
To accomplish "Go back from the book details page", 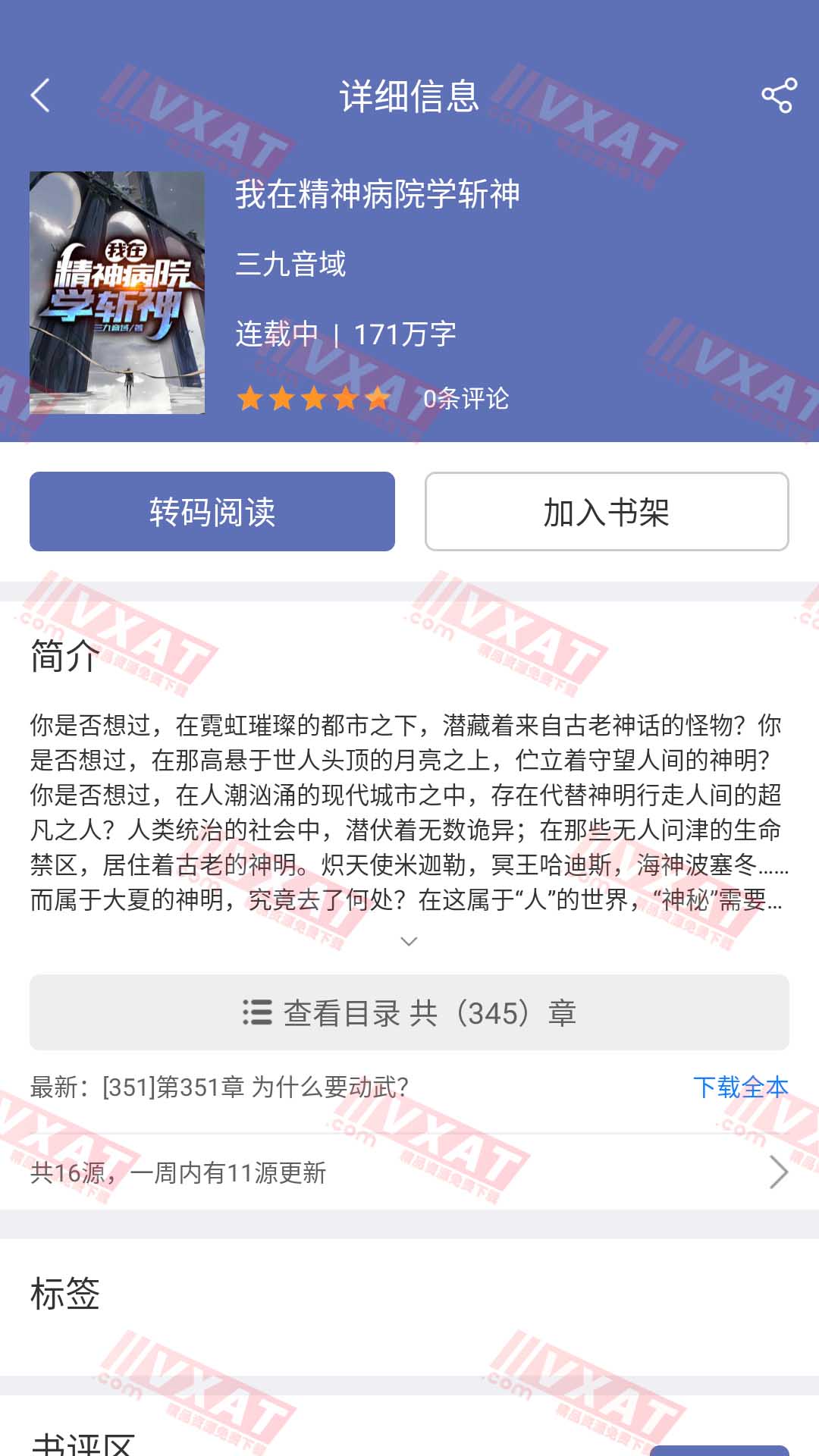I will (41, 96).
